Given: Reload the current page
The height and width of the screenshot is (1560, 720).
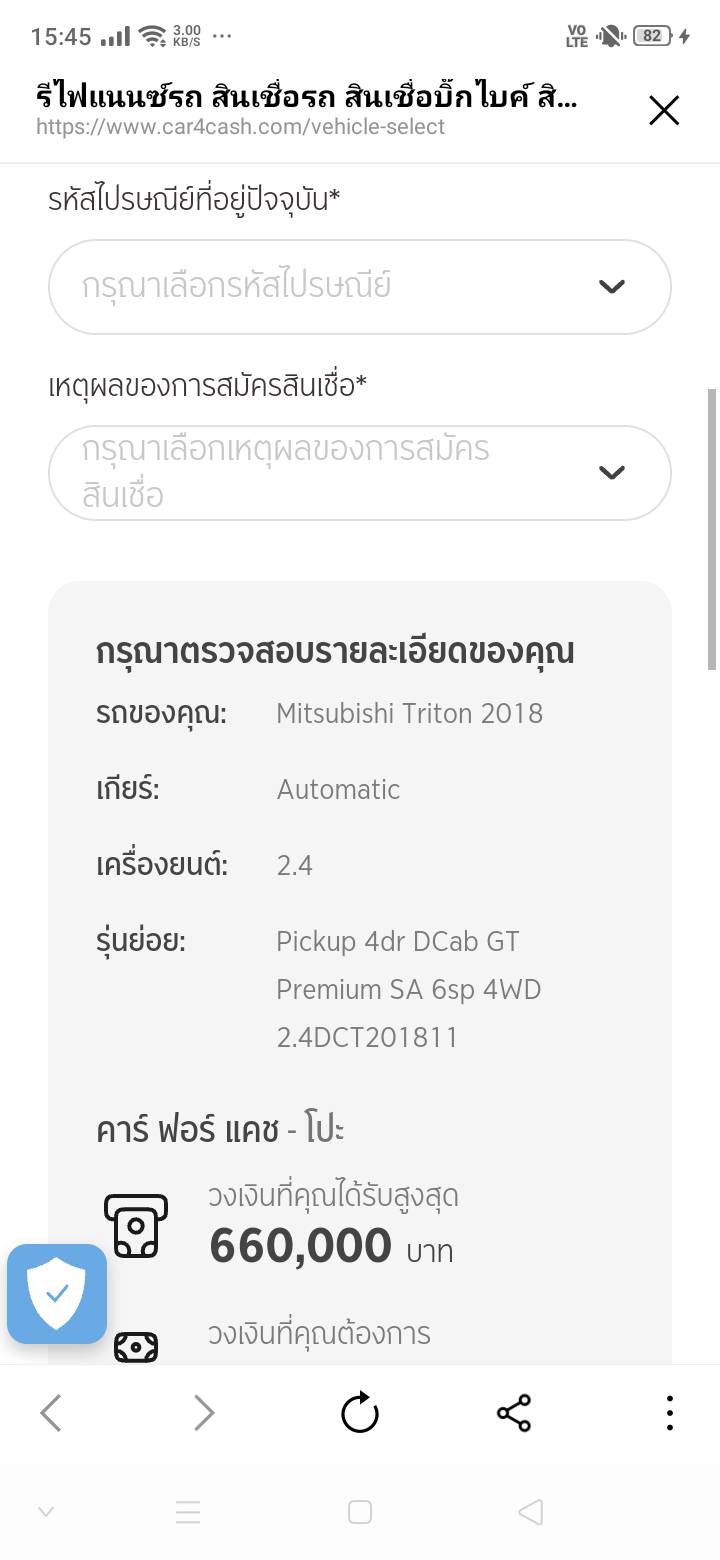Looking at the screenshot, I should pyautogui.click(x=360, y=1413).
